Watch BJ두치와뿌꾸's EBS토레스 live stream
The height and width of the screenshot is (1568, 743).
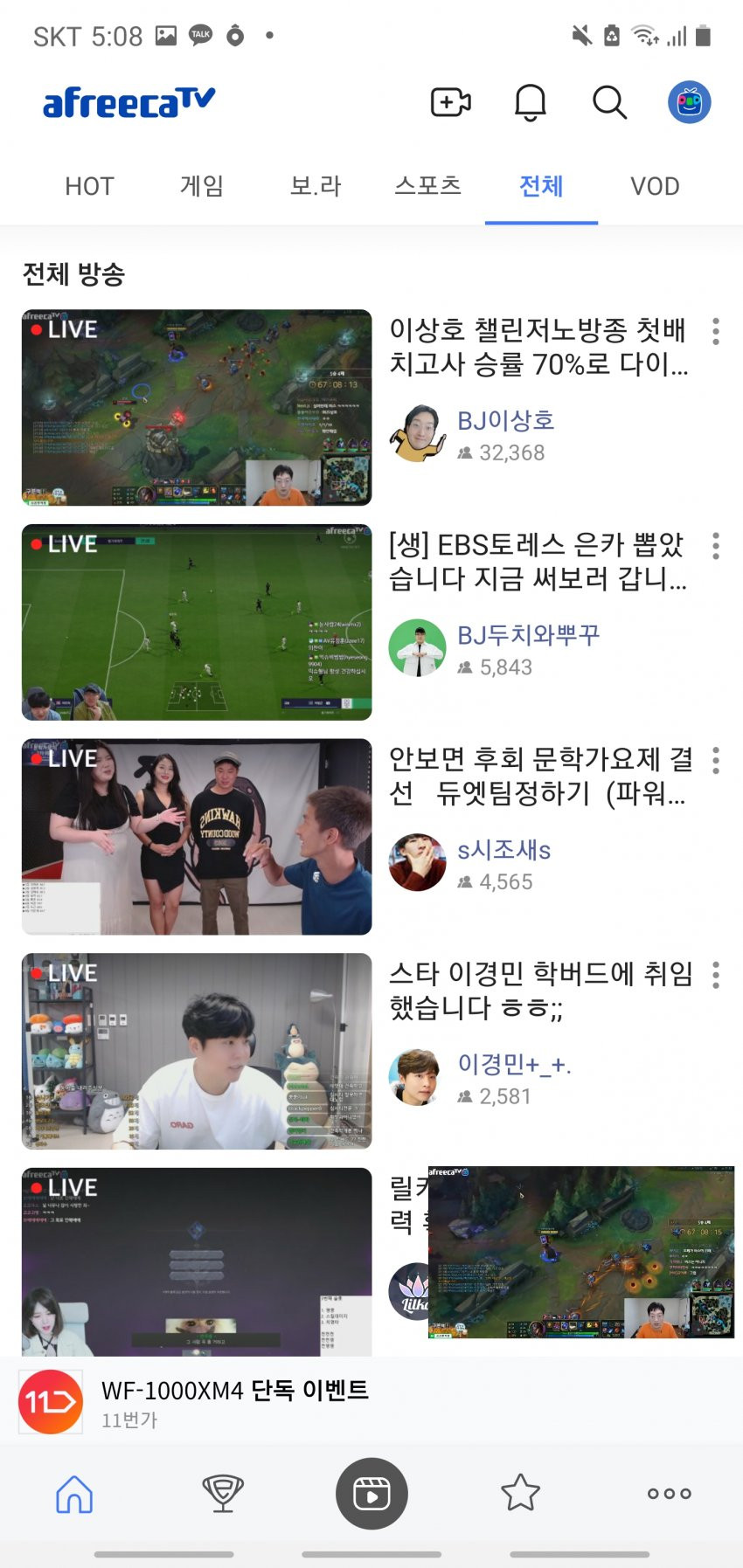point(197,622)
